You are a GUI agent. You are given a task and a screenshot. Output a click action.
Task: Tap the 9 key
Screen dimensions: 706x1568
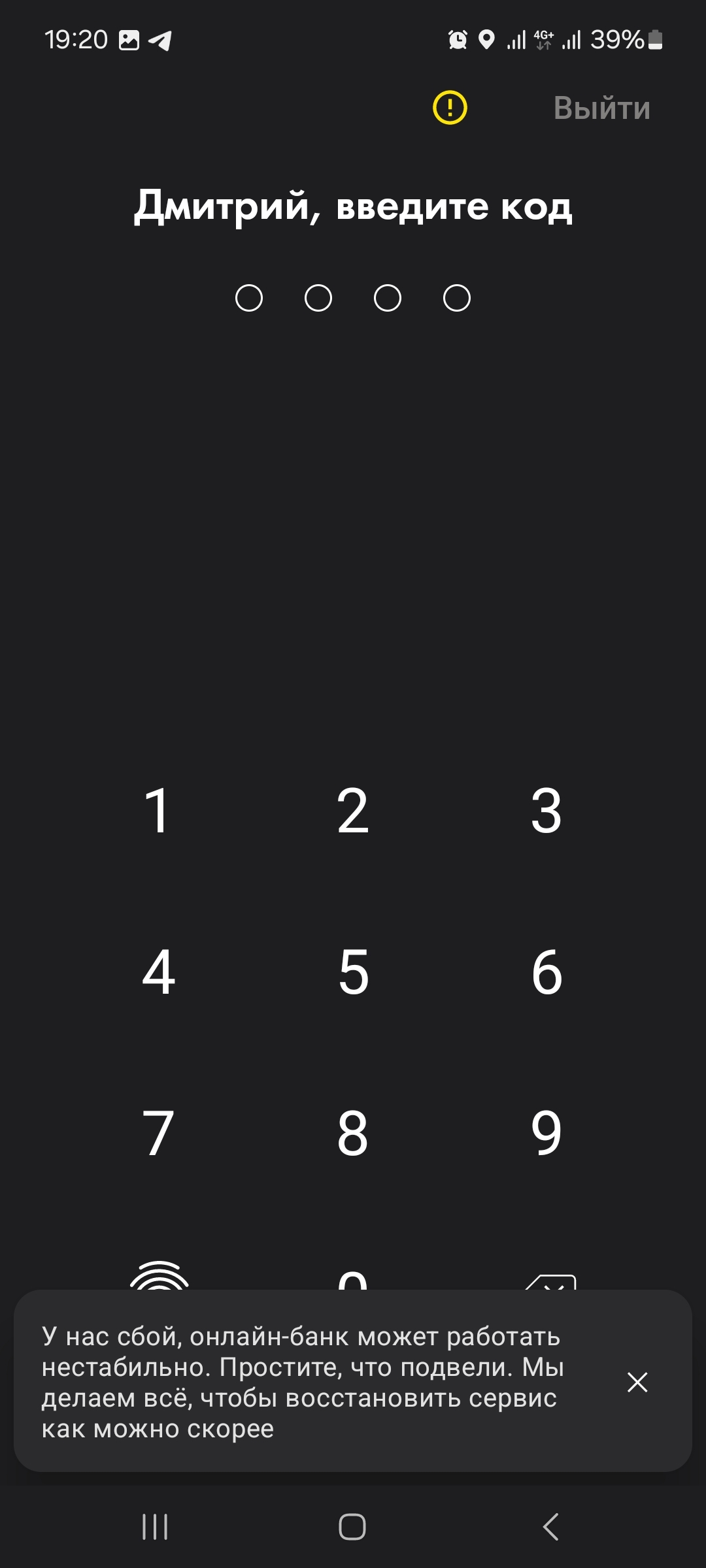[x=546, y=1133]
